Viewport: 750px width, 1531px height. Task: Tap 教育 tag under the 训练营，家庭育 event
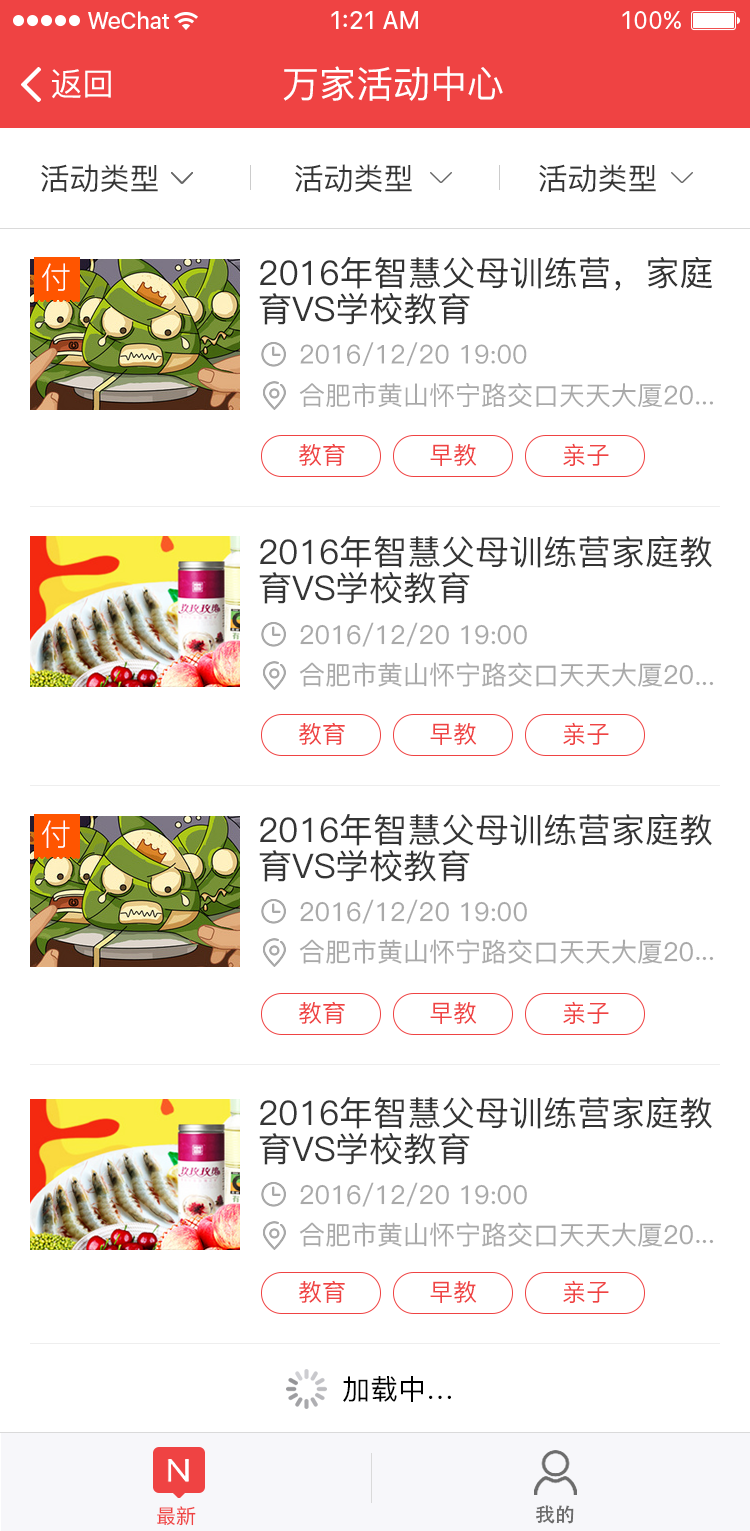[x=321, y=456]
